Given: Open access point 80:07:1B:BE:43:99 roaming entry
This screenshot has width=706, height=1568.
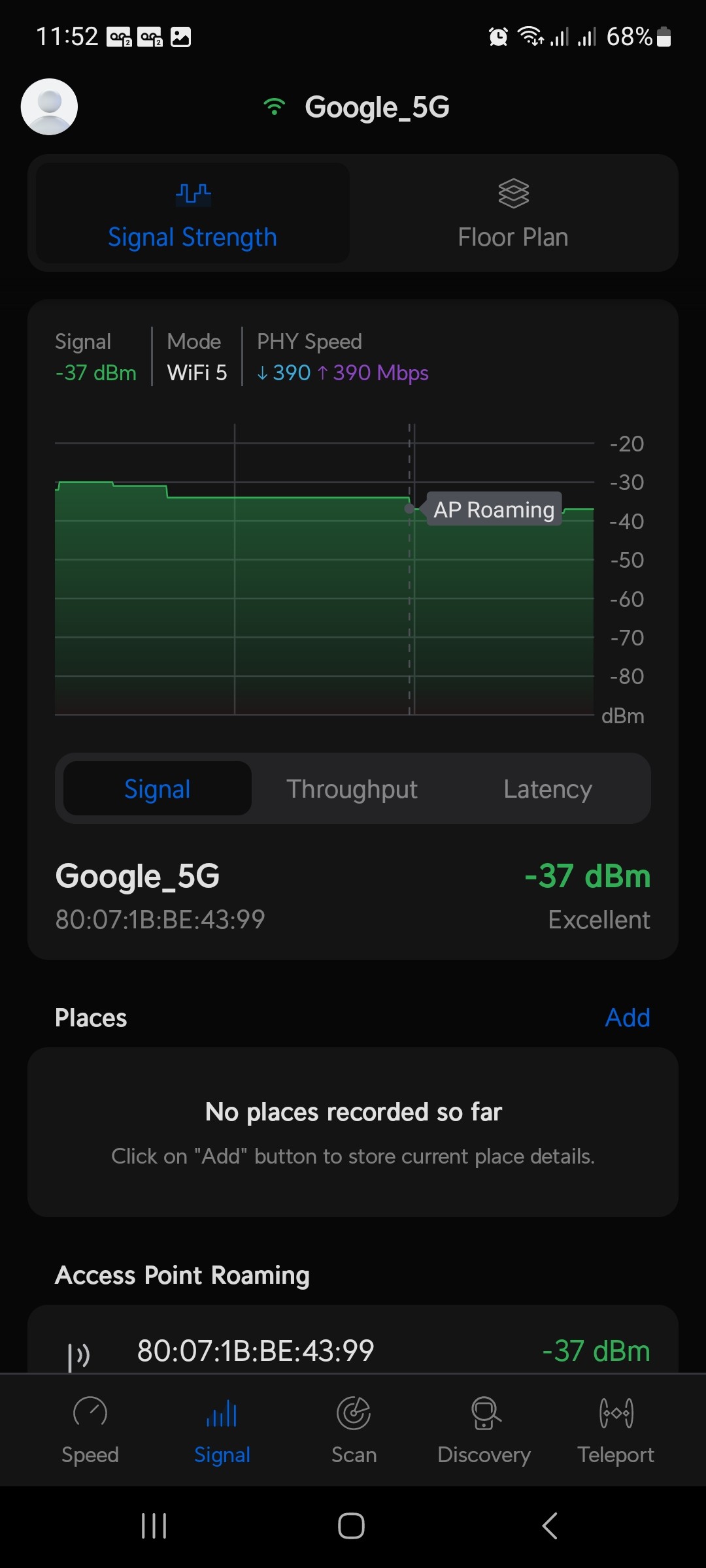Looking at the screenshot, I should click(353, 1350).
